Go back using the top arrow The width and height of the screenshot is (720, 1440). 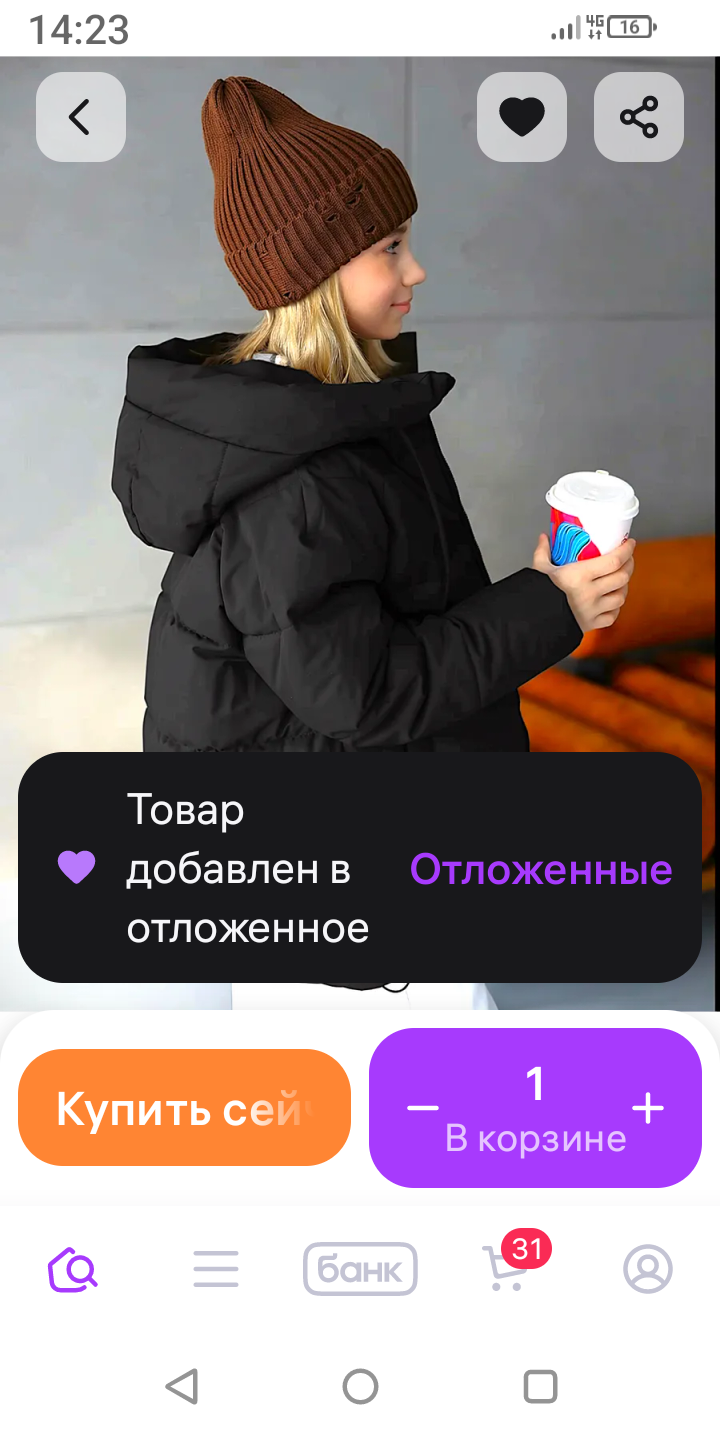point(80,117)
